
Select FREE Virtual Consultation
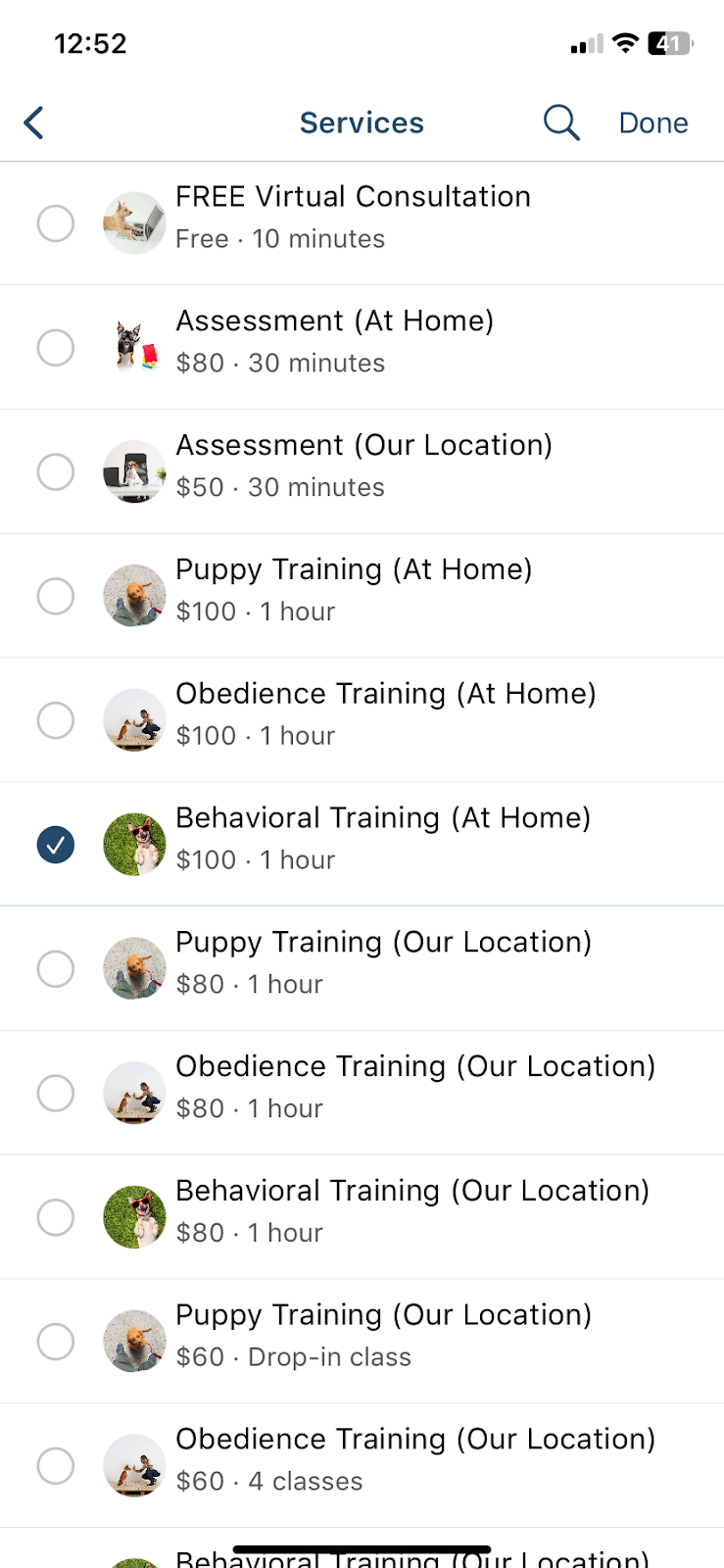[x=362, y=223]
